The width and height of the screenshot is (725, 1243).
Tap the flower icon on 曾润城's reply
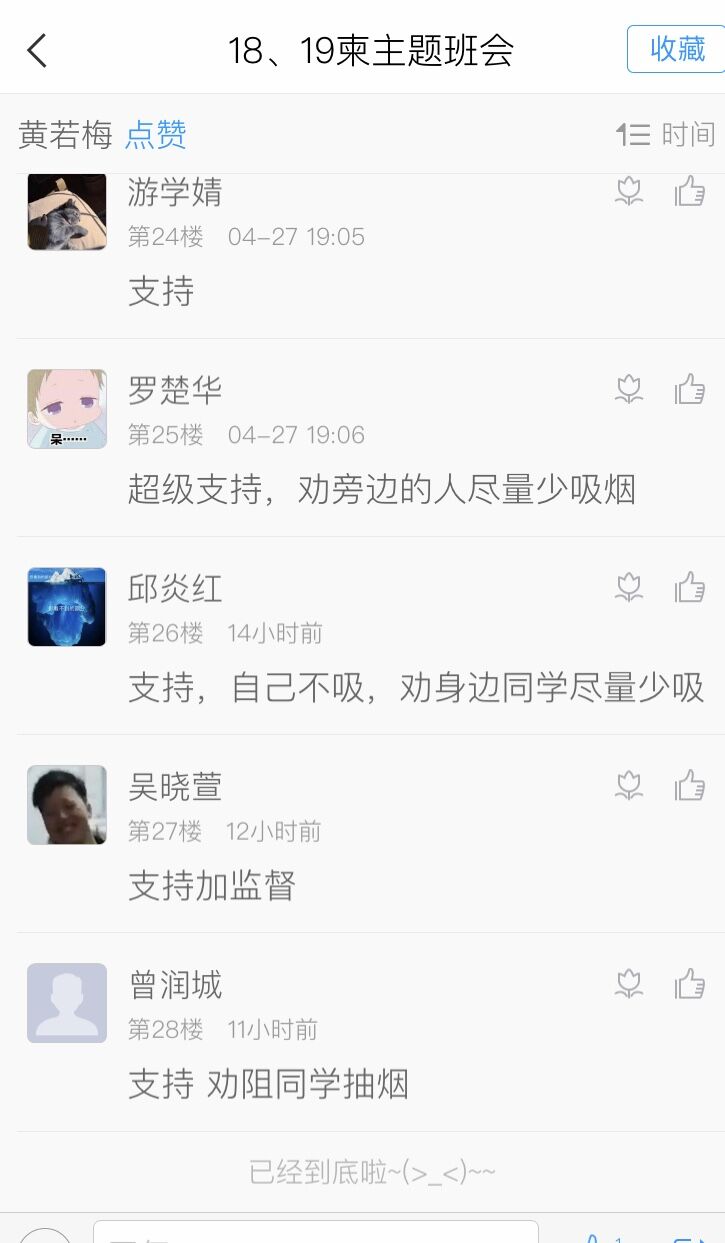(x=628, y=984)
